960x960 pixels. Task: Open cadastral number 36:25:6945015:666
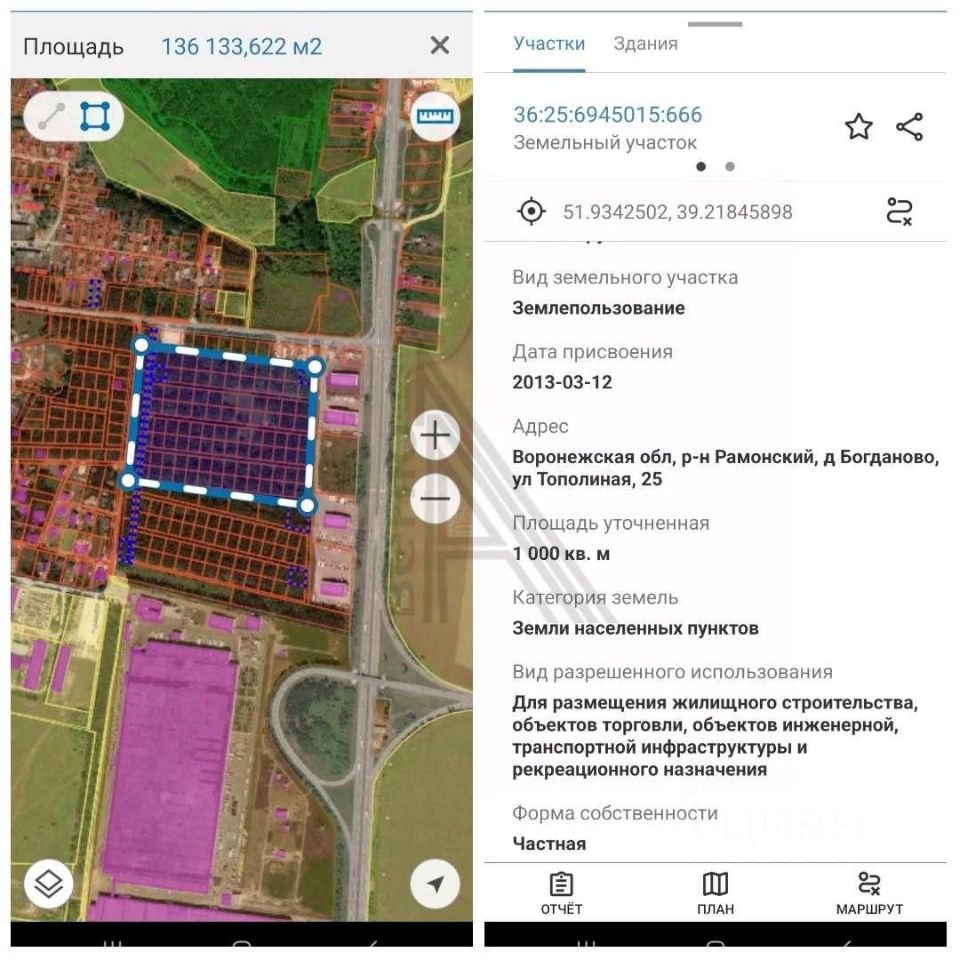(x=608, y=115)
